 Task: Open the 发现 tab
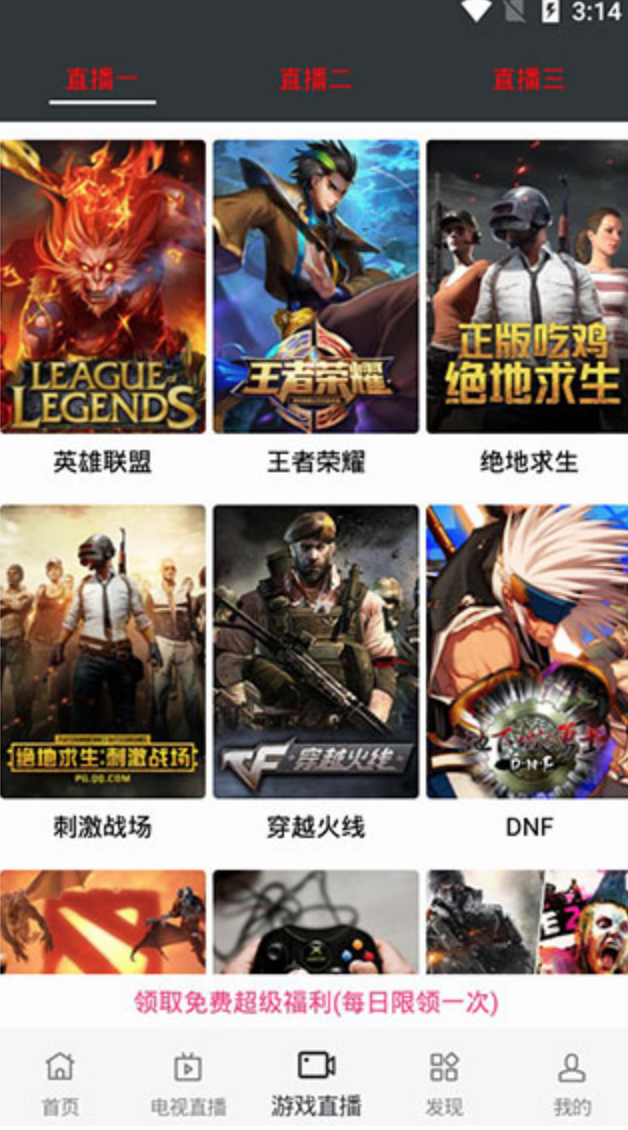(444, 1082)
